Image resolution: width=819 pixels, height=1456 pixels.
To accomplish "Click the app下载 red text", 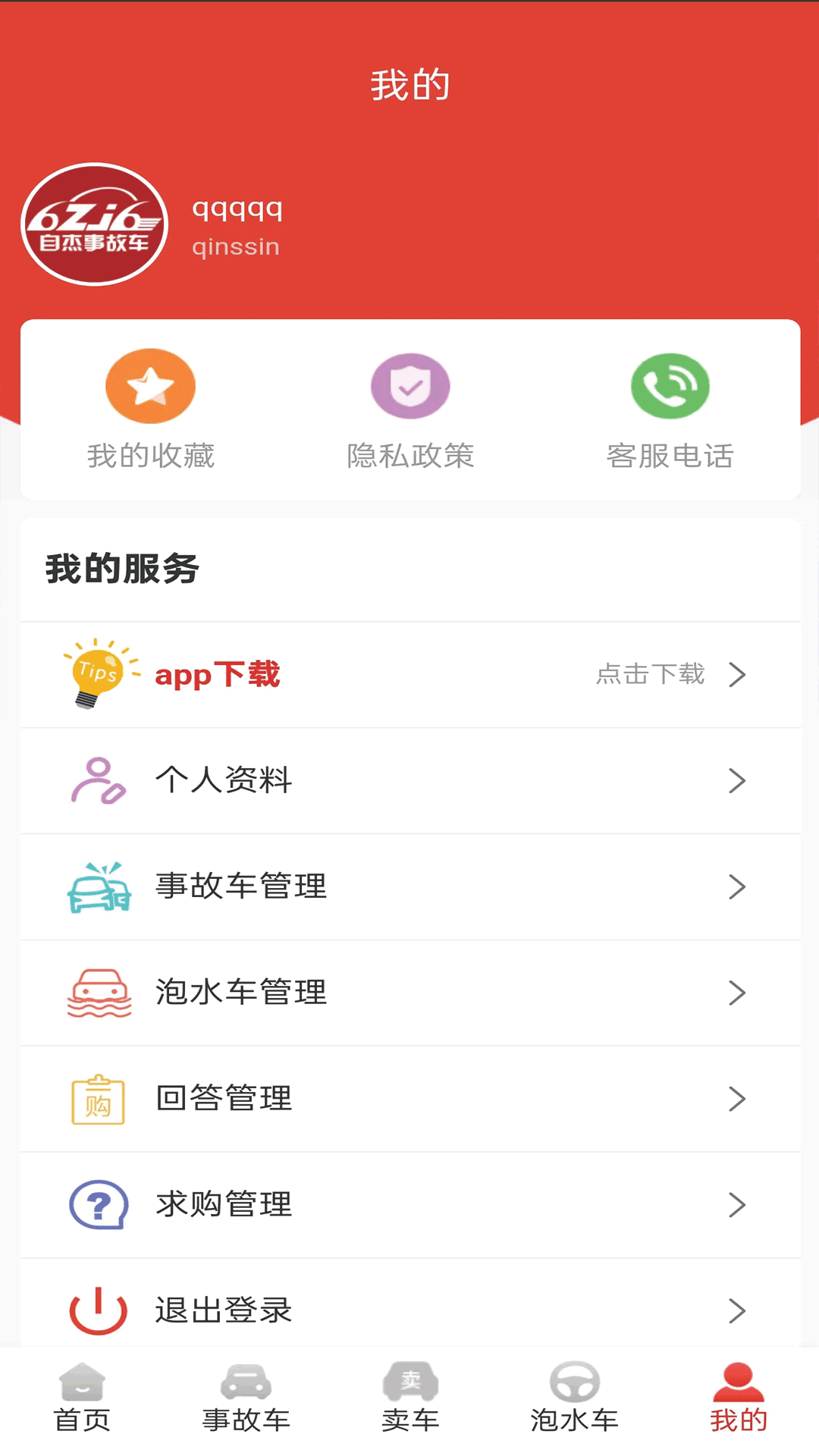I will 218,673.
